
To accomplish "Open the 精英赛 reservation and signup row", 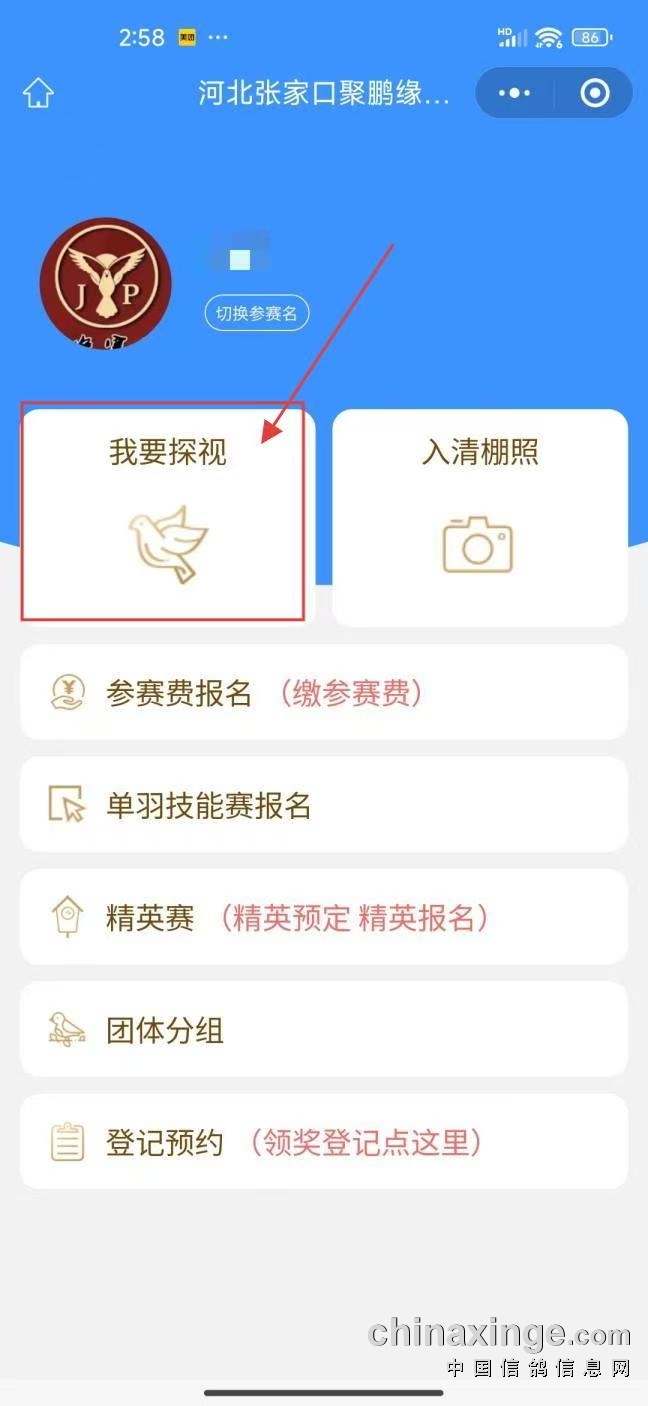I will pyautogui.click(x=324, y=917).
